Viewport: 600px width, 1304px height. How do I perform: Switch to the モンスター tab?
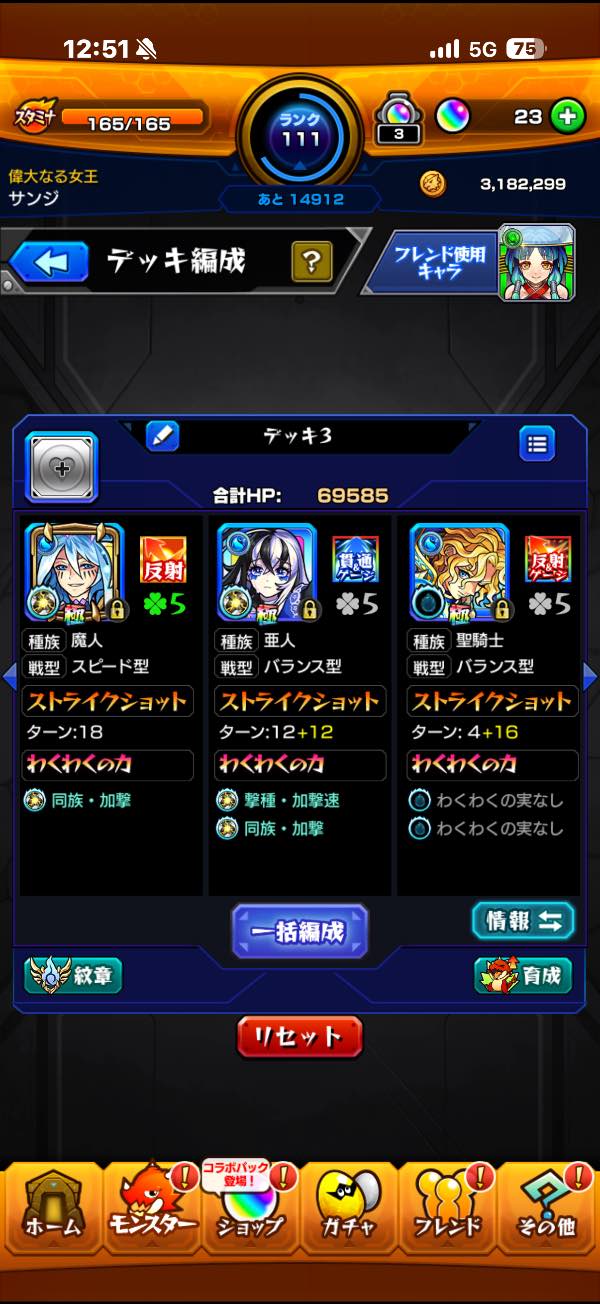click(151, 1212)
